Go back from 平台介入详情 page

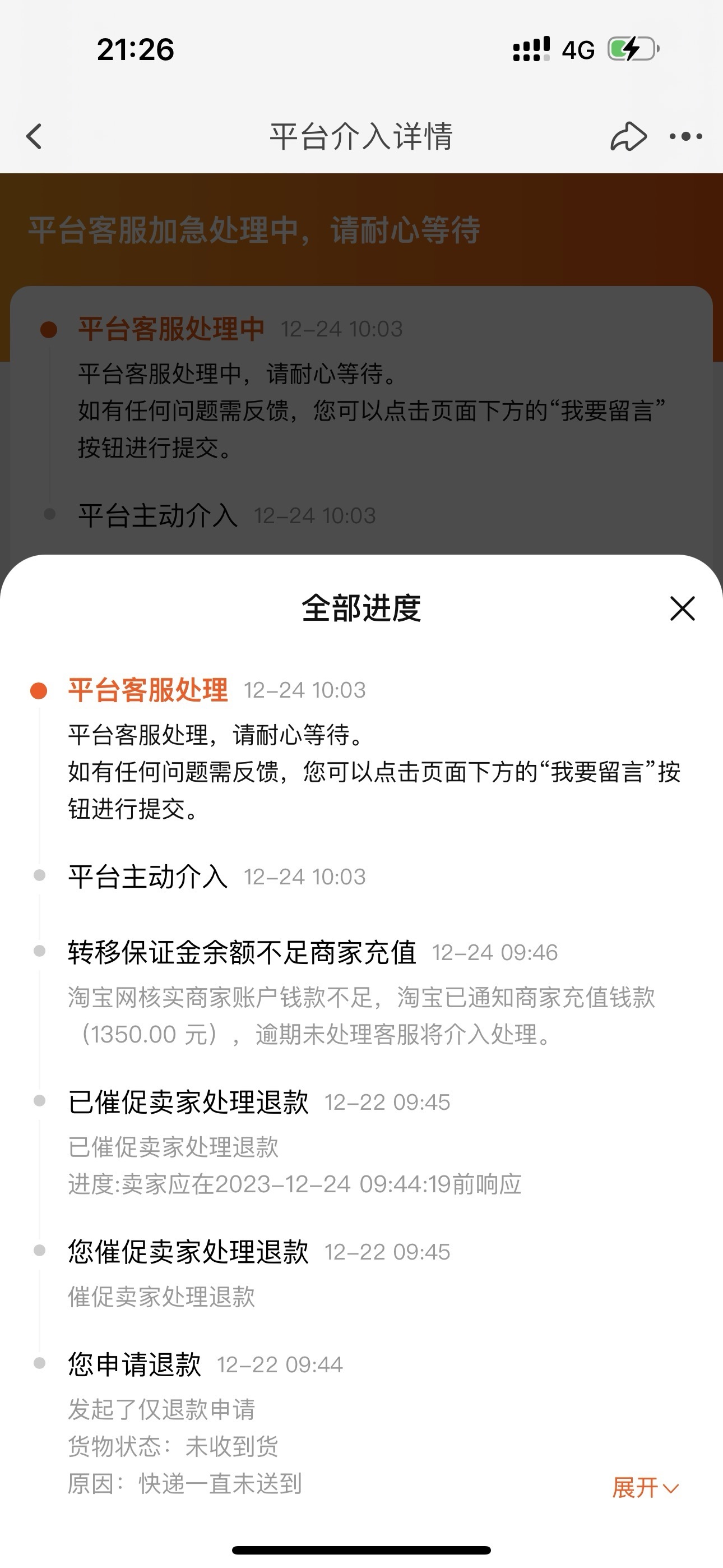pos(35,136)
